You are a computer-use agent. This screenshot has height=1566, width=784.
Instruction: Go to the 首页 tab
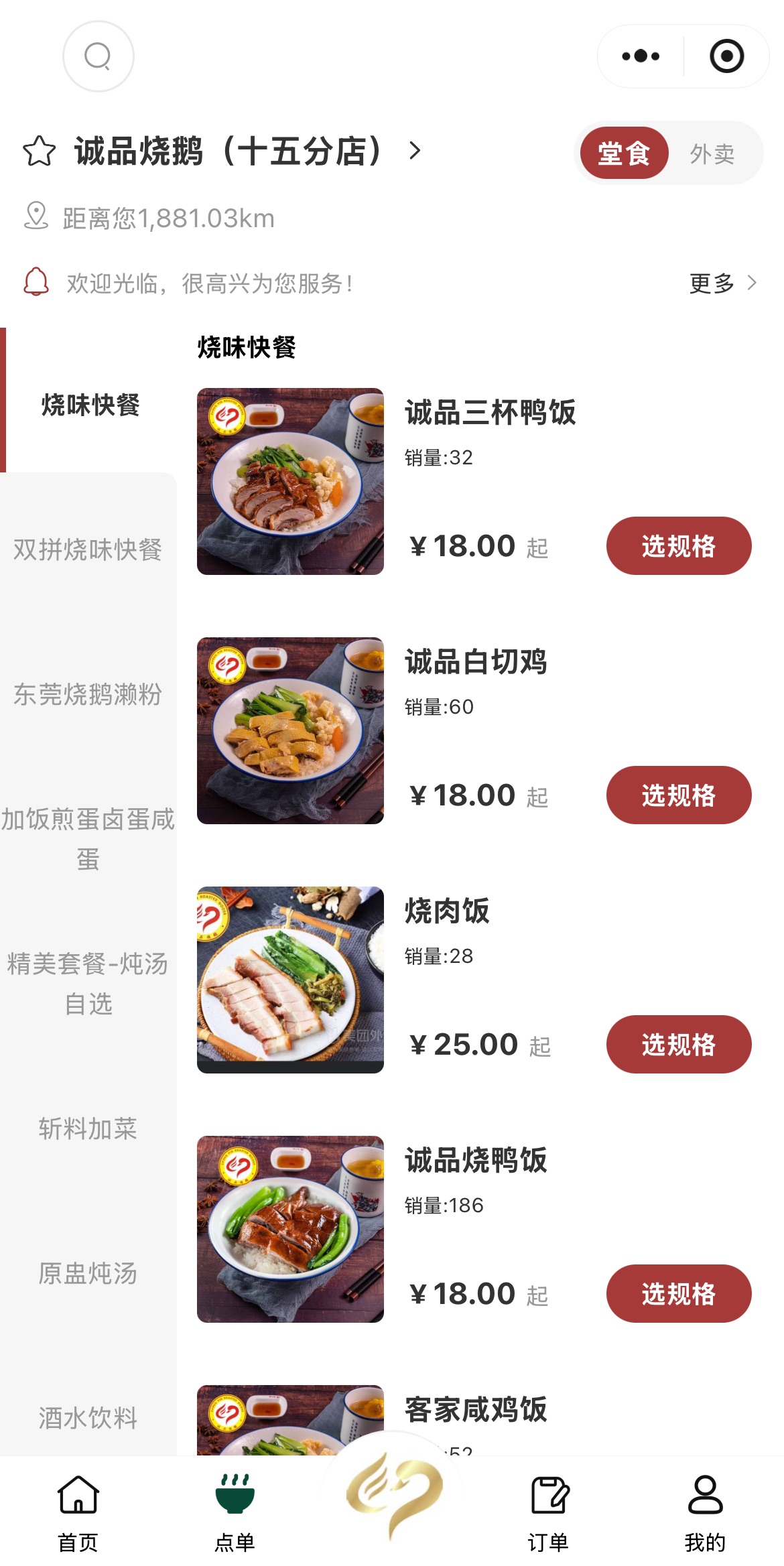78,1514
